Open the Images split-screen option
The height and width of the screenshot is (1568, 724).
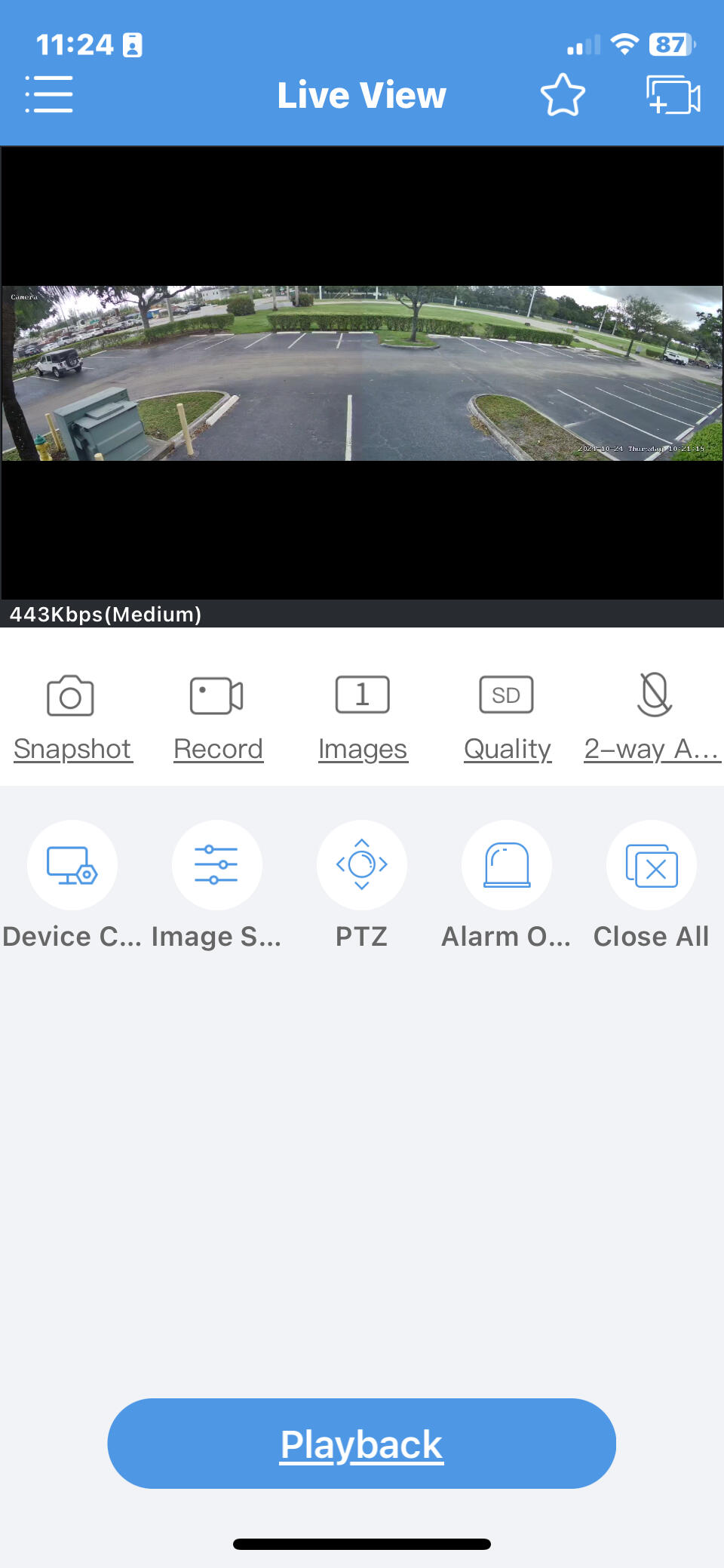pyautogui.click(x=362, y=713)
